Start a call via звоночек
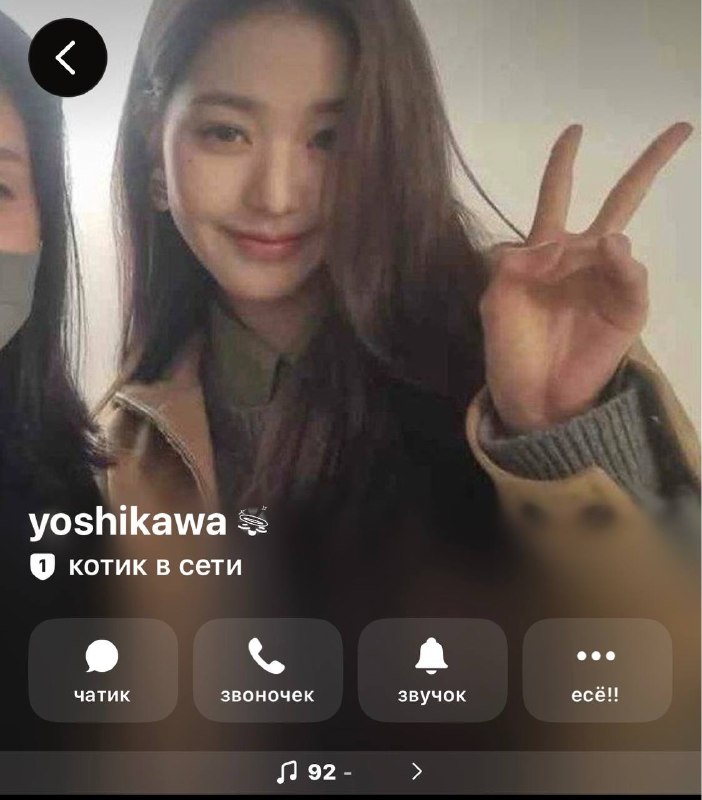The height and width of the screenshot is (800, 702). click(x=268, y=670)
